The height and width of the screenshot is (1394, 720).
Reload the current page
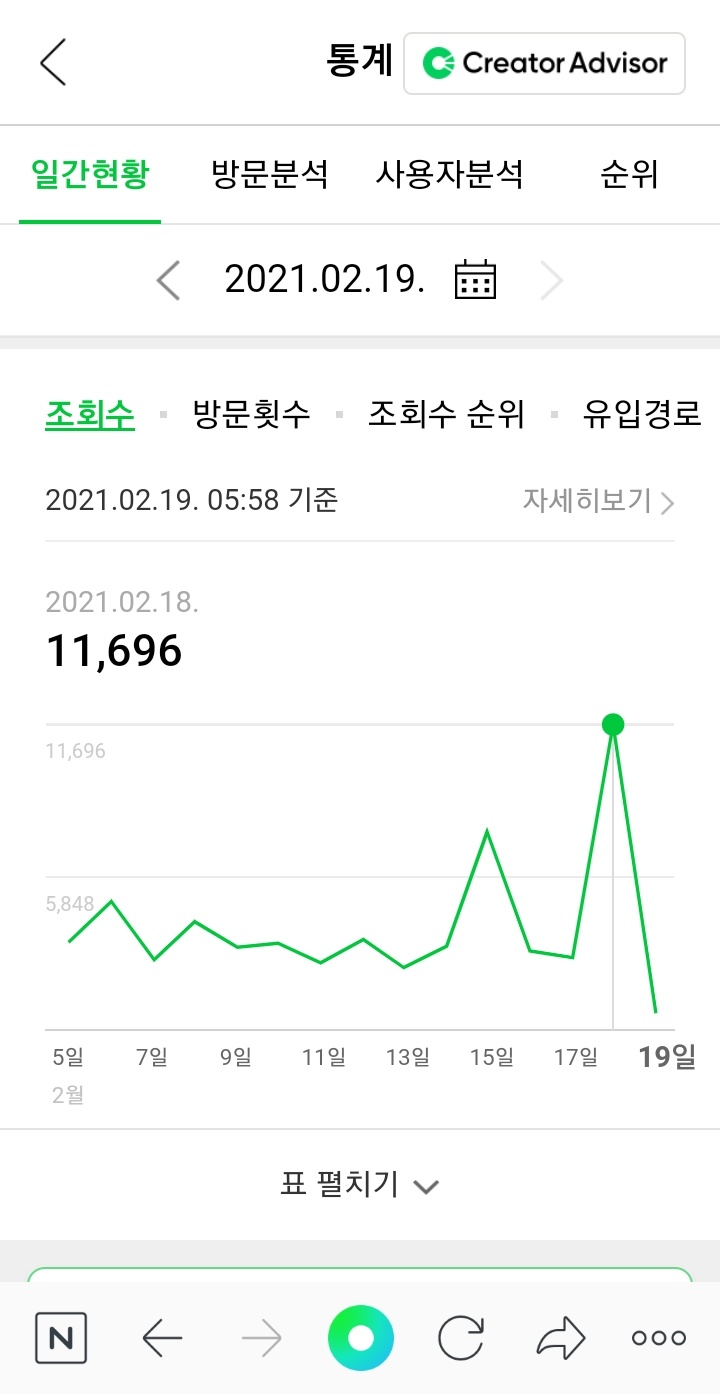pos(461,1337)
